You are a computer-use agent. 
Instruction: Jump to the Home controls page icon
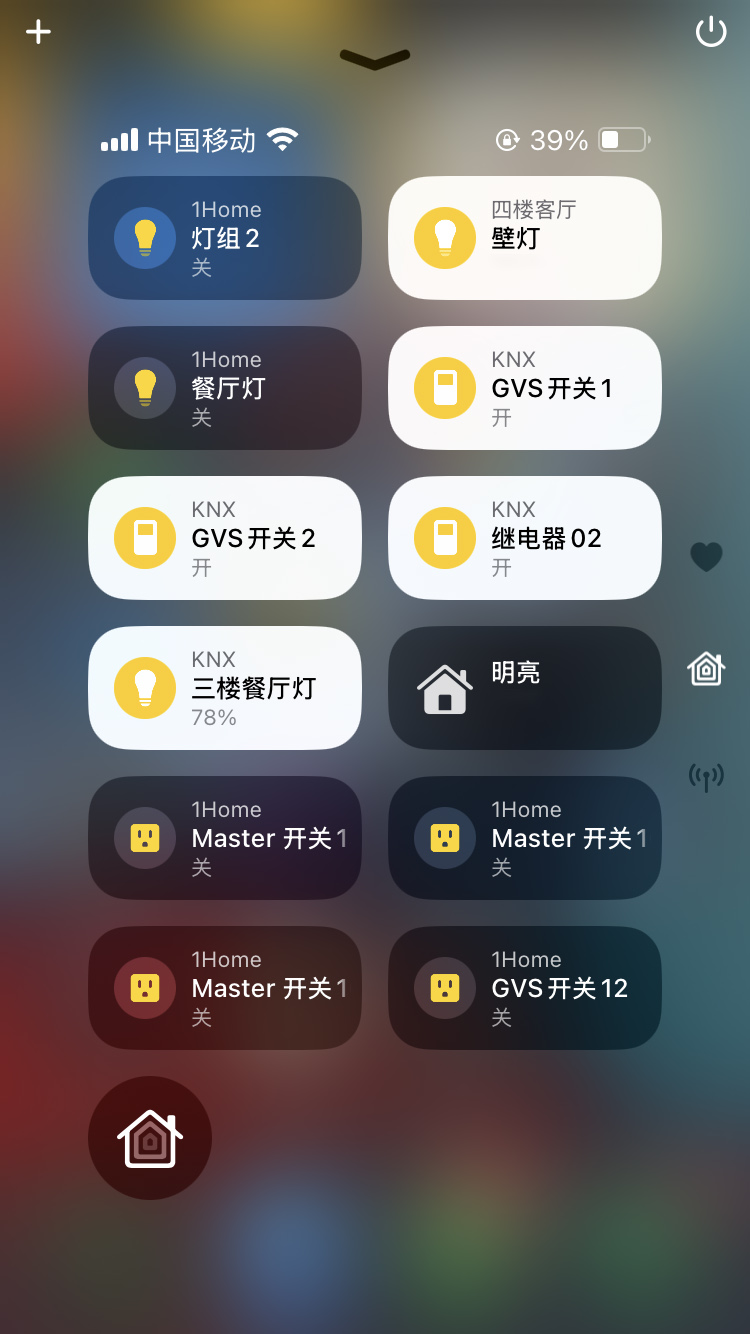pyautogui.click(x=706, y=668)
